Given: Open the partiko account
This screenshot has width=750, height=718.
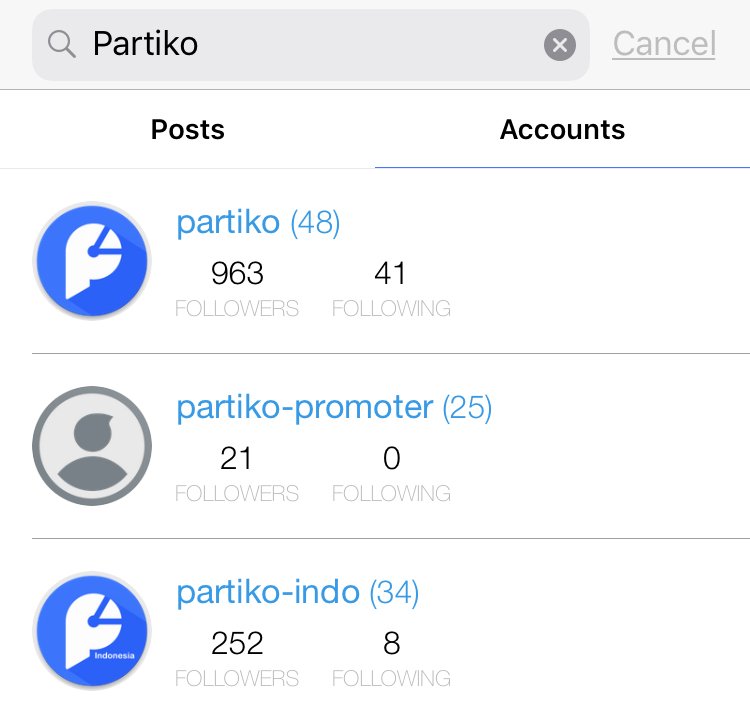Looking at the screenshot, I should tap(228, 223).
